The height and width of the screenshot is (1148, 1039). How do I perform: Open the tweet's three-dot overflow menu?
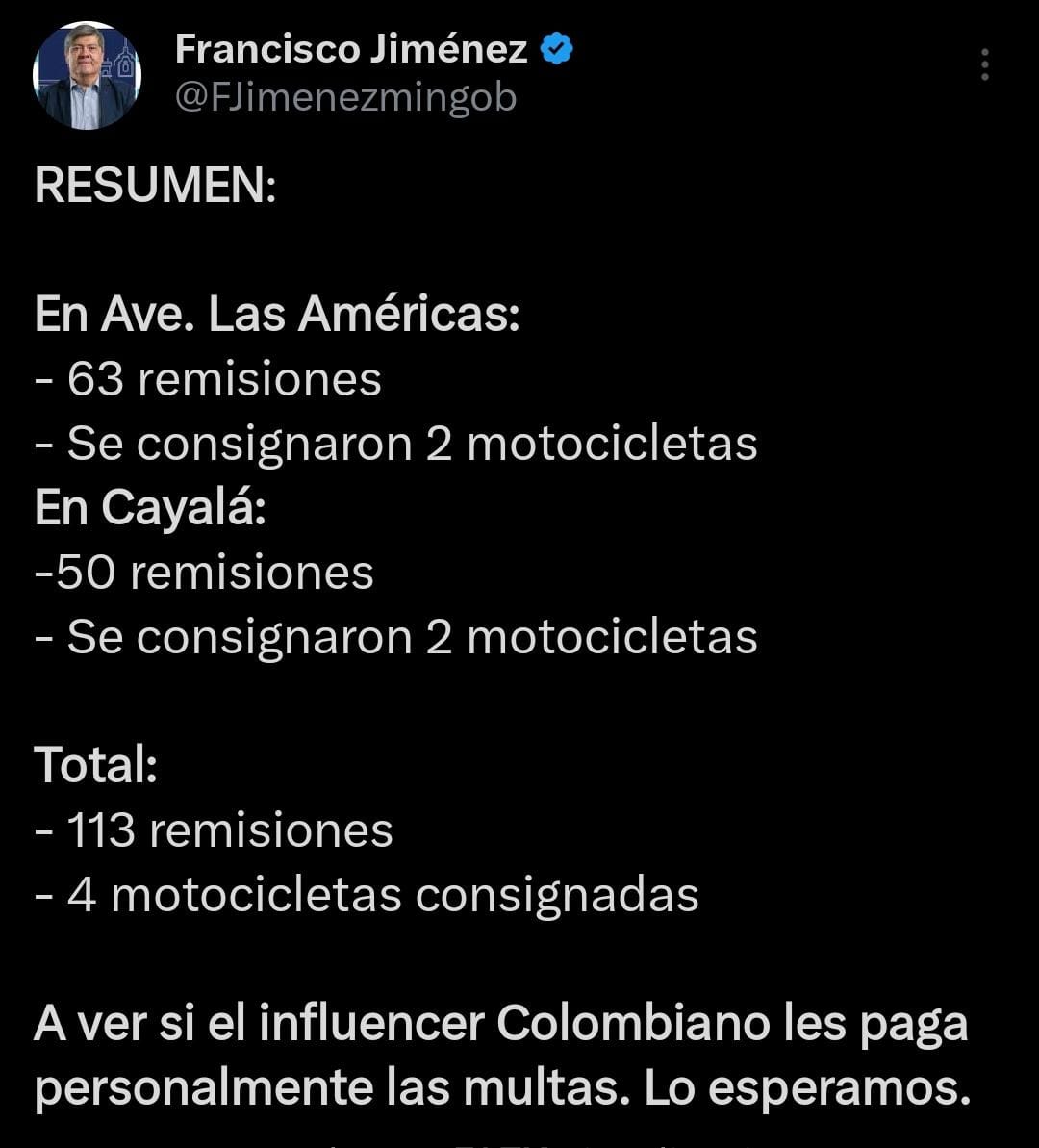tap(984, 64)
